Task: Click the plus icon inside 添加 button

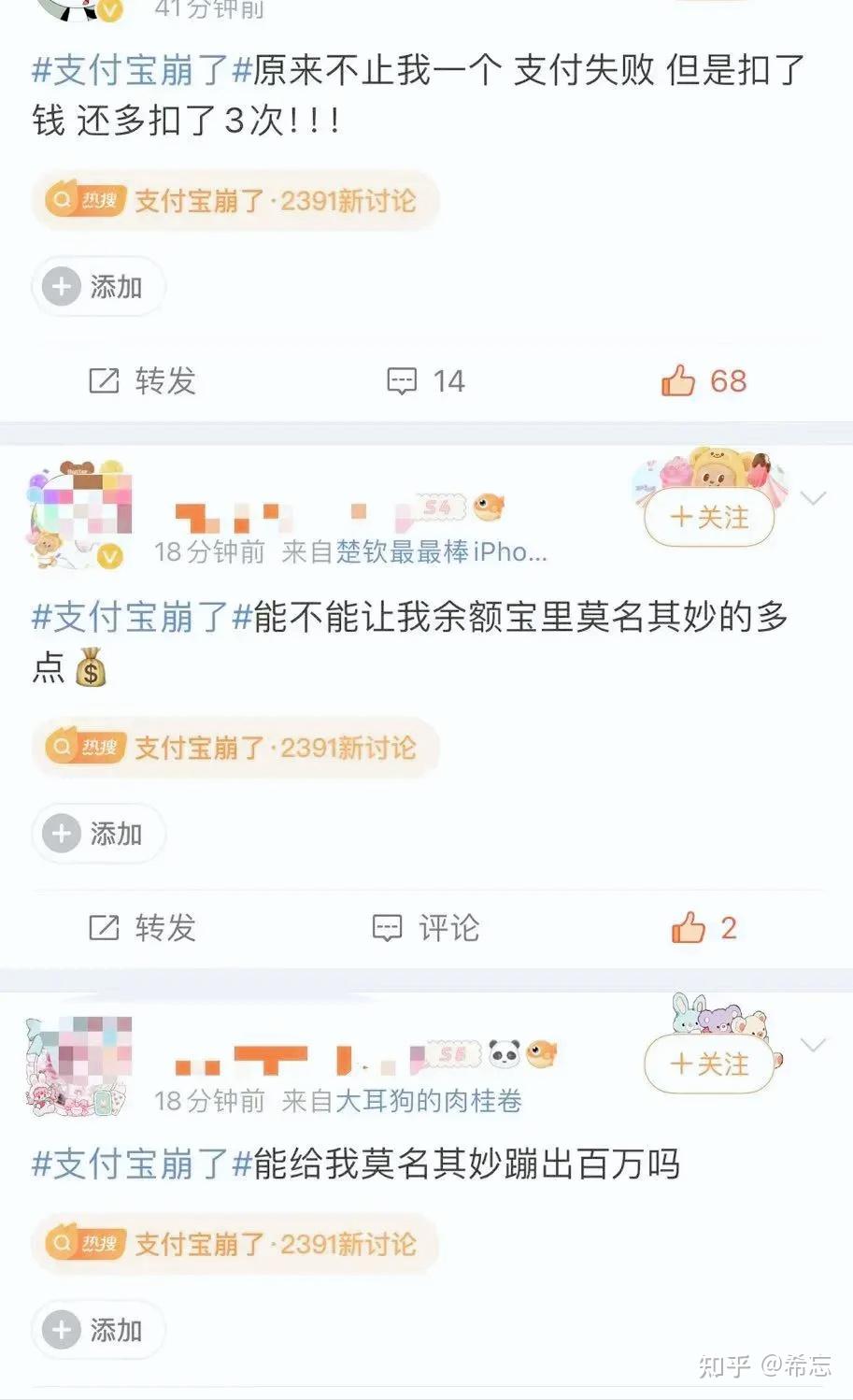Action: (x=61, y=286)
